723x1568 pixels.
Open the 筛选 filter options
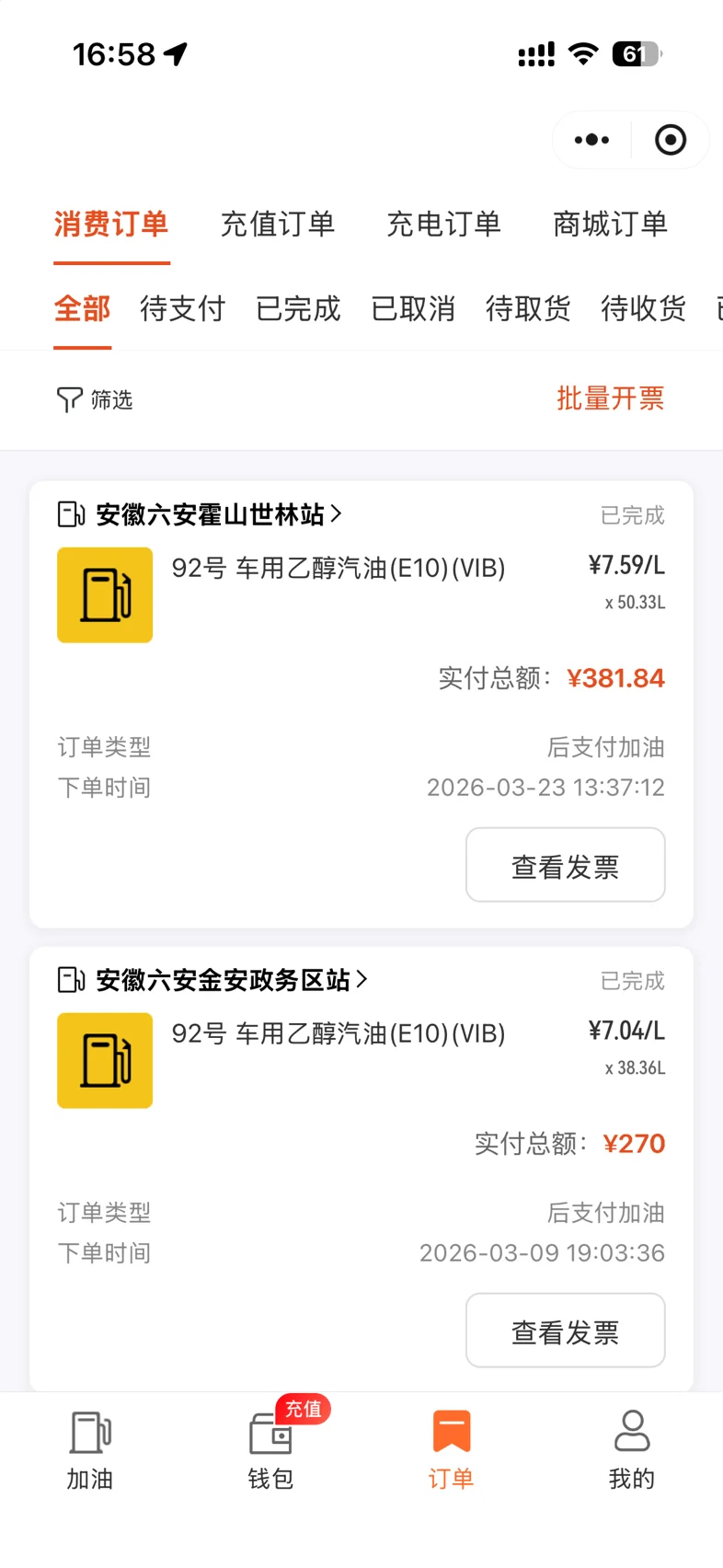[95, 399]
